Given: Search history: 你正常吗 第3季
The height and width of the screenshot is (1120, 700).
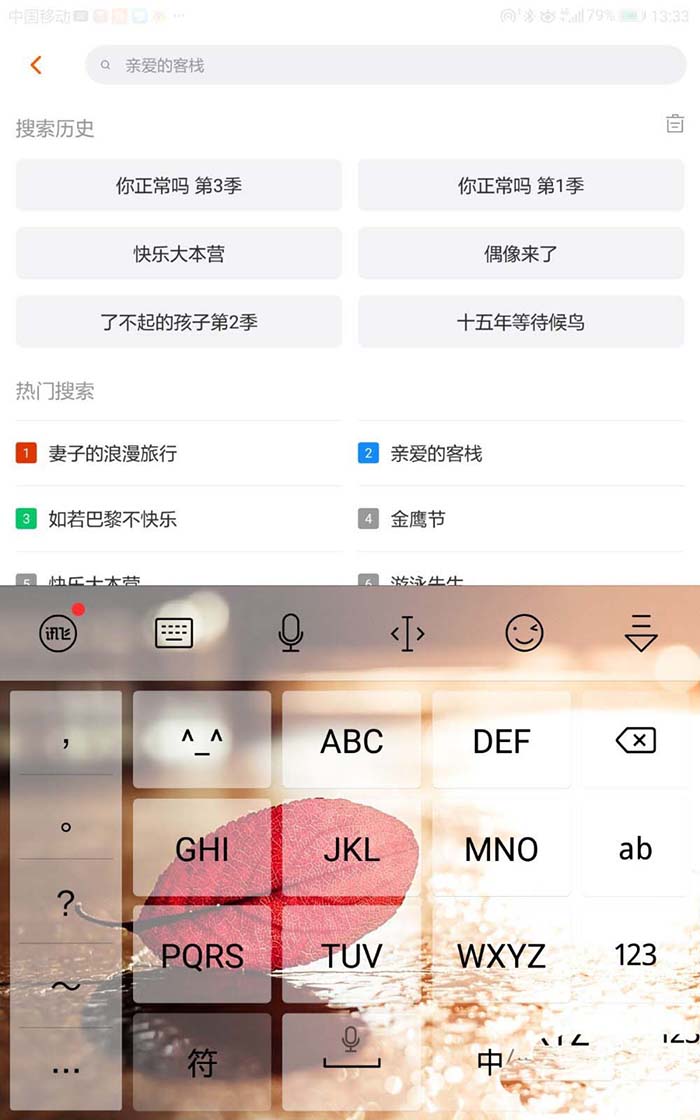Looking at the screenshot, I should (x=179, y=186).
